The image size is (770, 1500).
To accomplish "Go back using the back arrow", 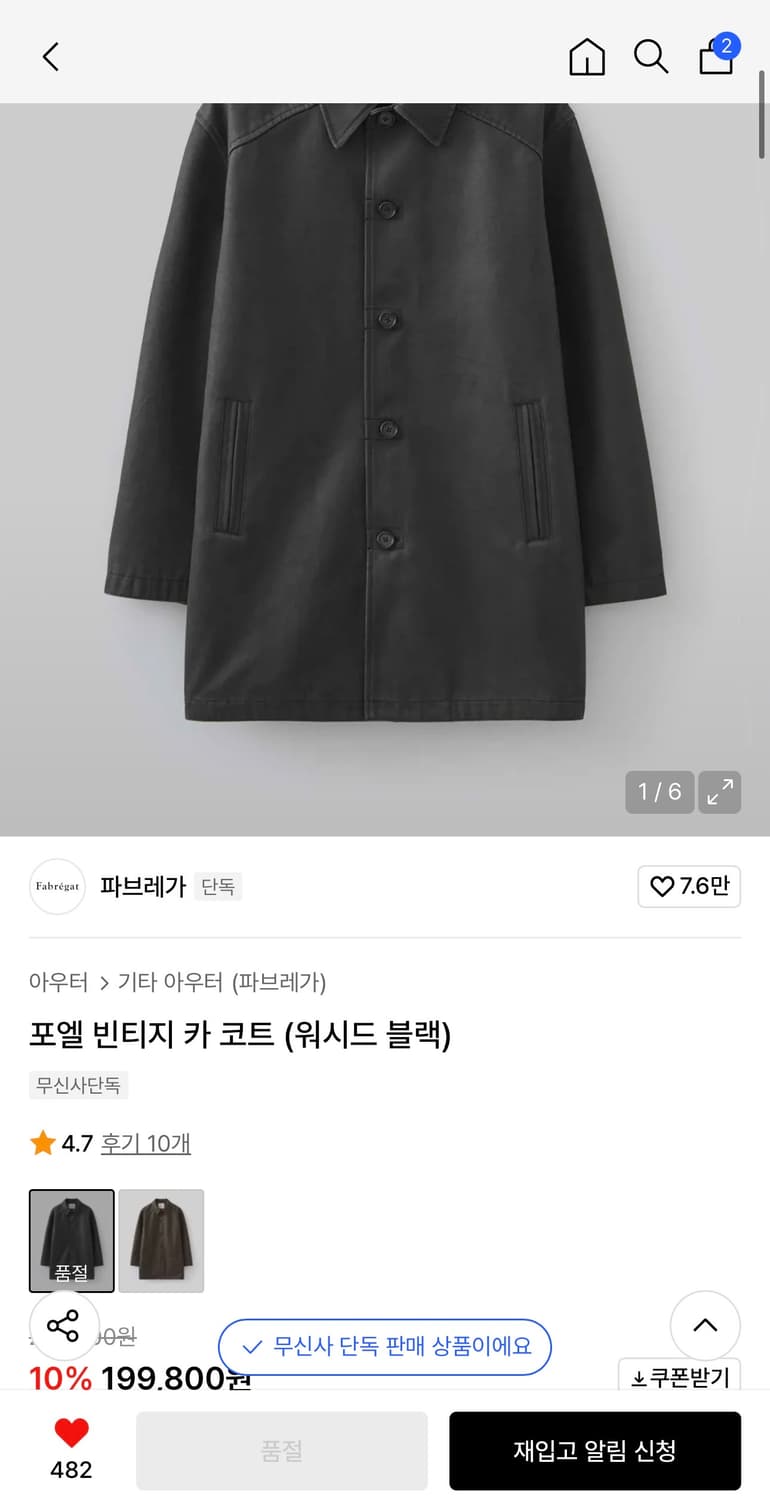I will click(x=50, y=57).
